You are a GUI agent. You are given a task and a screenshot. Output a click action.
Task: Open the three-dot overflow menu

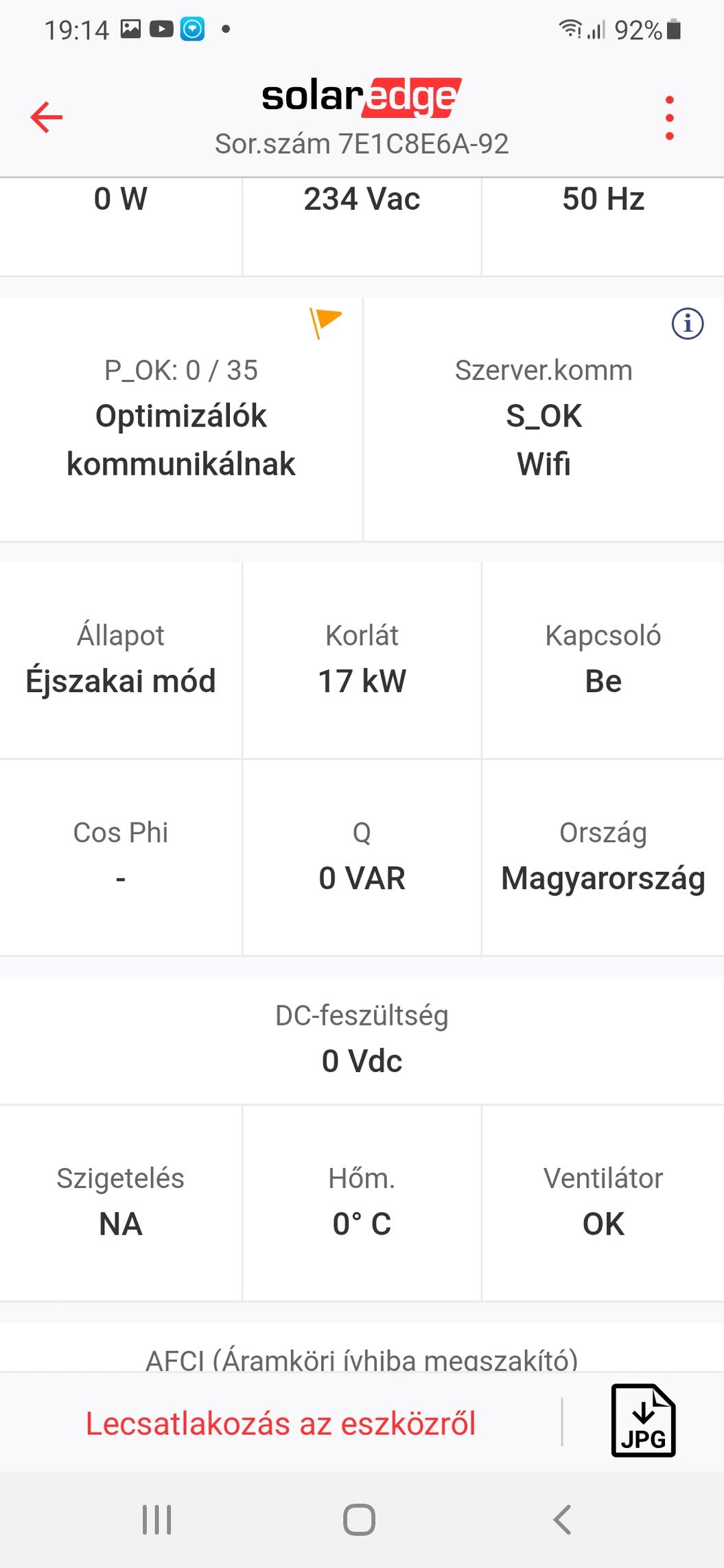[x=669, y=118]
